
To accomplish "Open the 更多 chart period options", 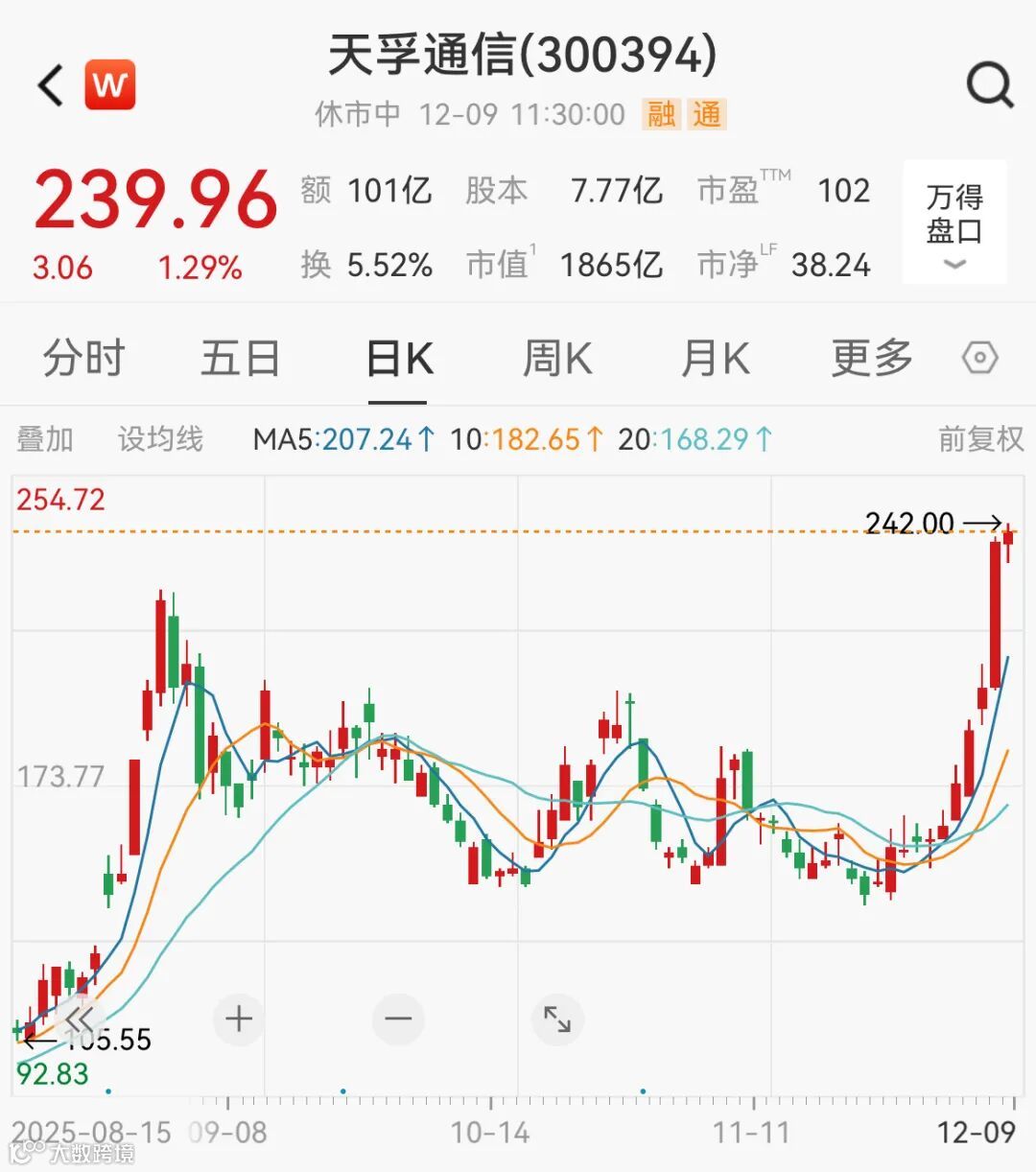I will pos(872,359).
